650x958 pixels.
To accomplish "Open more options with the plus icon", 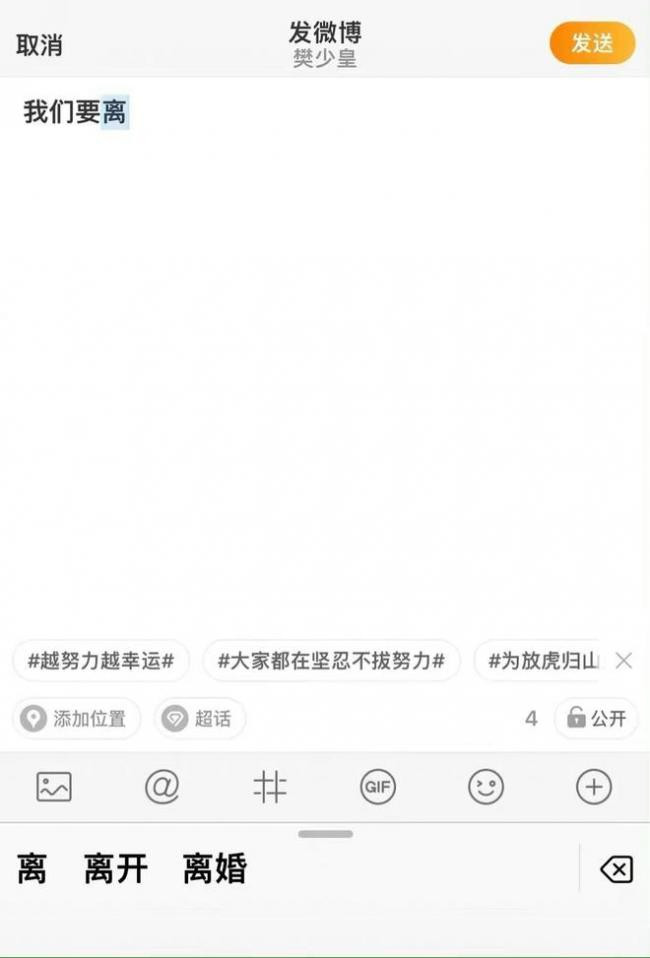I will (x=594, y=788).
